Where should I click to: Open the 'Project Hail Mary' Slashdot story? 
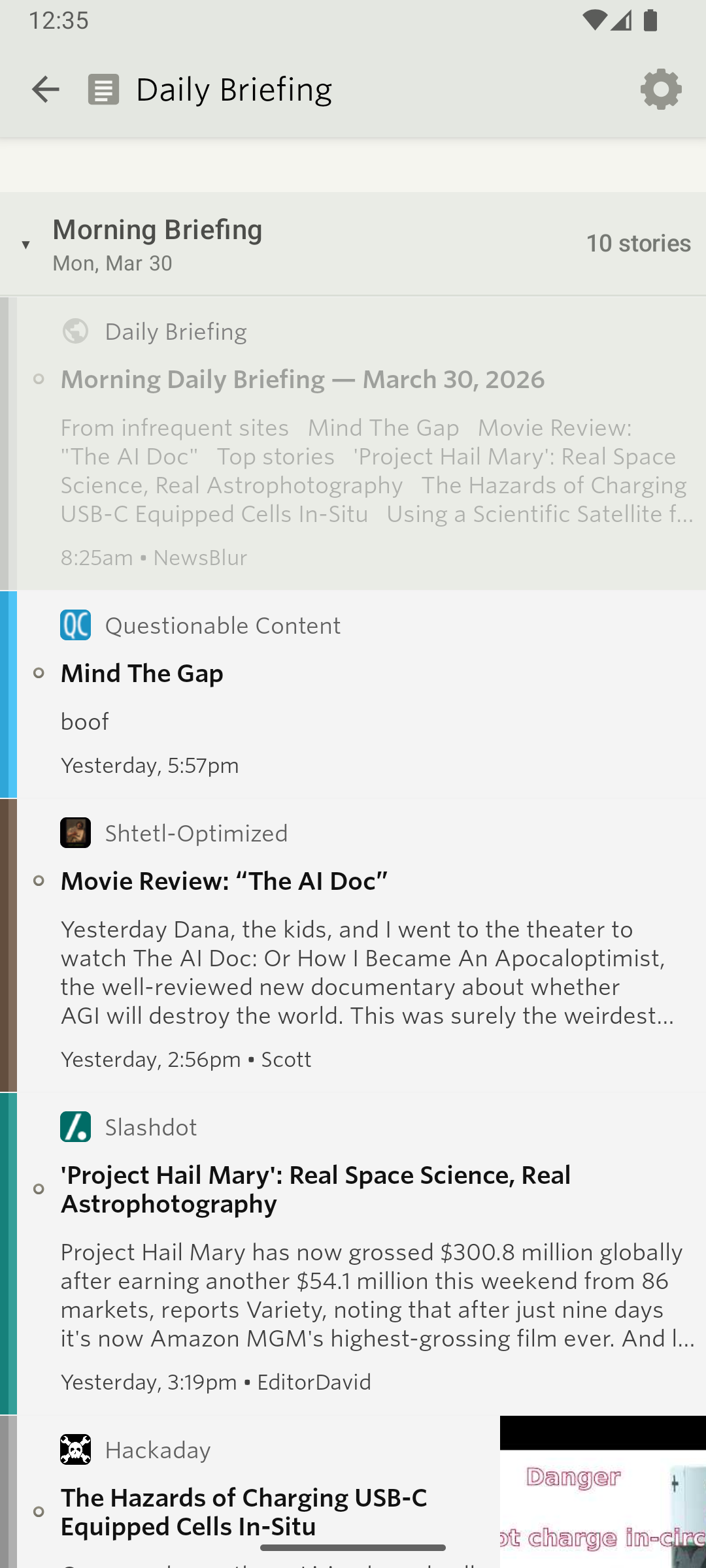pyautogui.click(x=315, y=1189)
